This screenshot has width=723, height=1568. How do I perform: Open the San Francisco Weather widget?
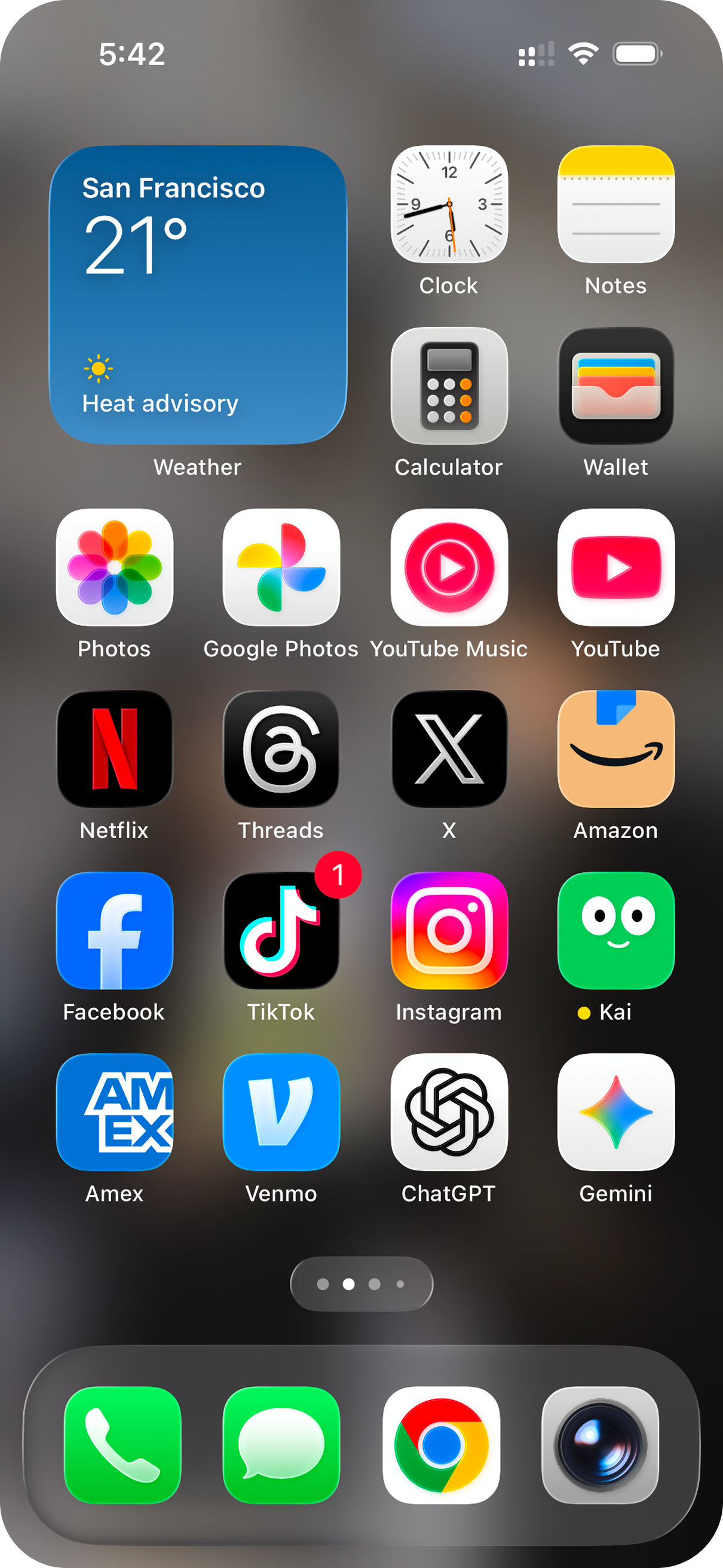198,295
